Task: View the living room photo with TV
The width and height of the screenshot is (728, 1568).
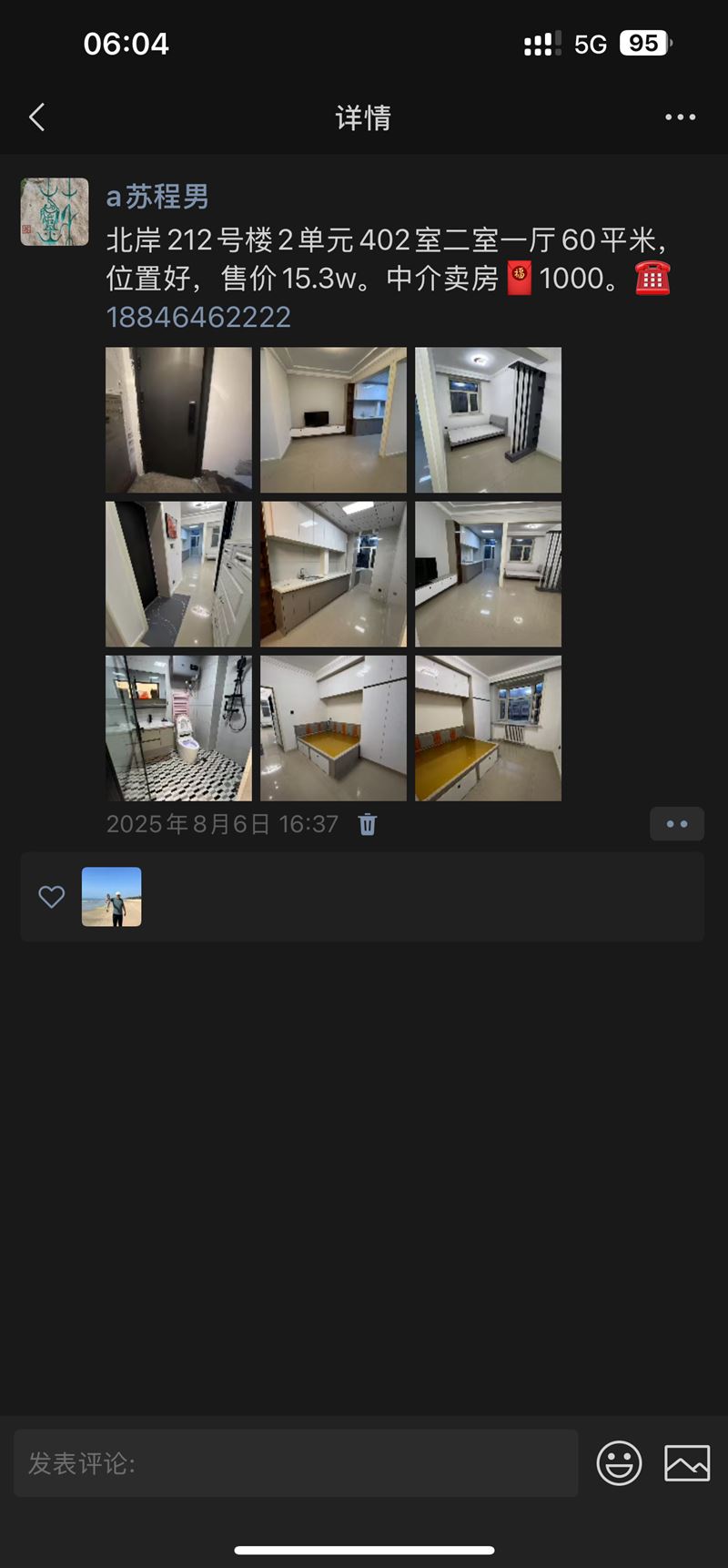Action: [333, 420]
